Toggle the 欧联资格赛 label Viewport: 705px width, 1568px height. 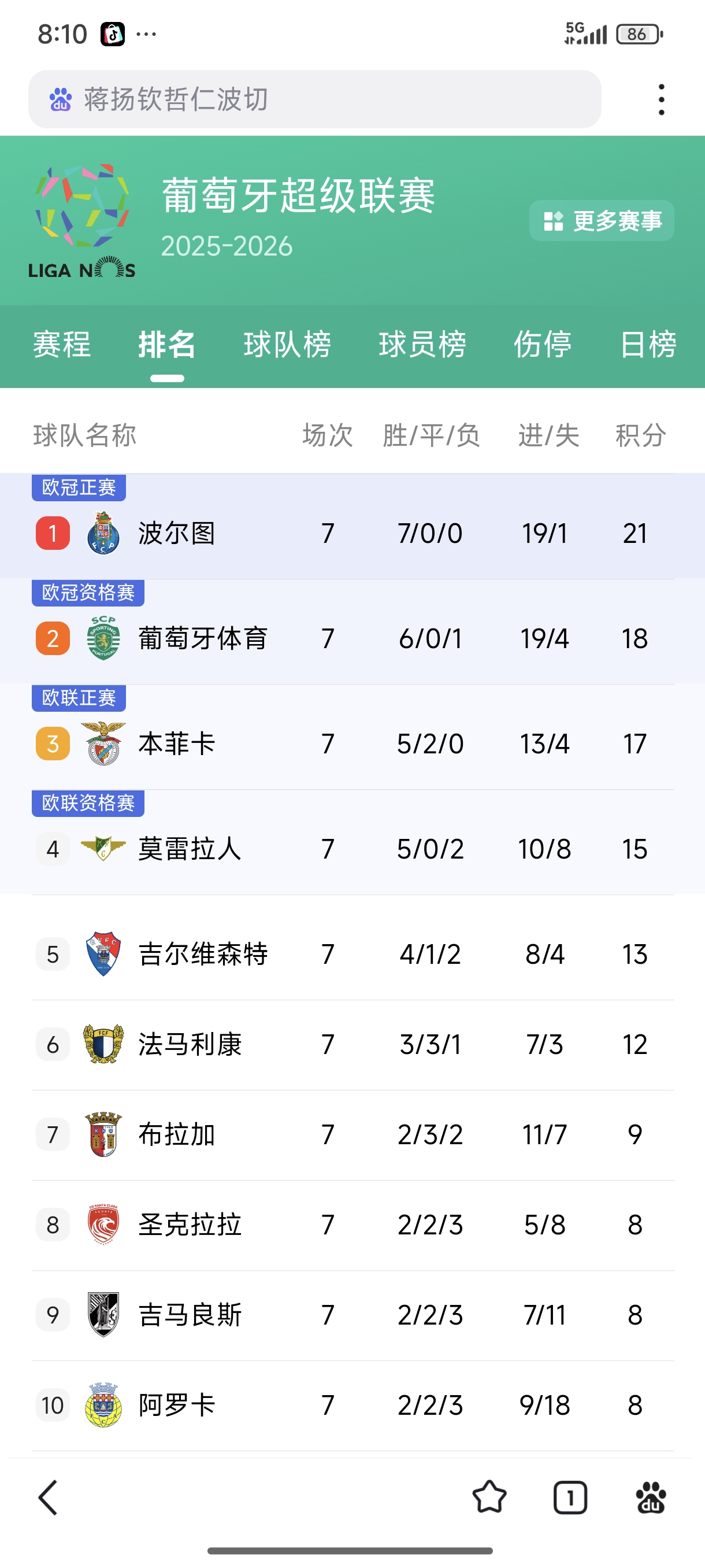click(87, 804)
